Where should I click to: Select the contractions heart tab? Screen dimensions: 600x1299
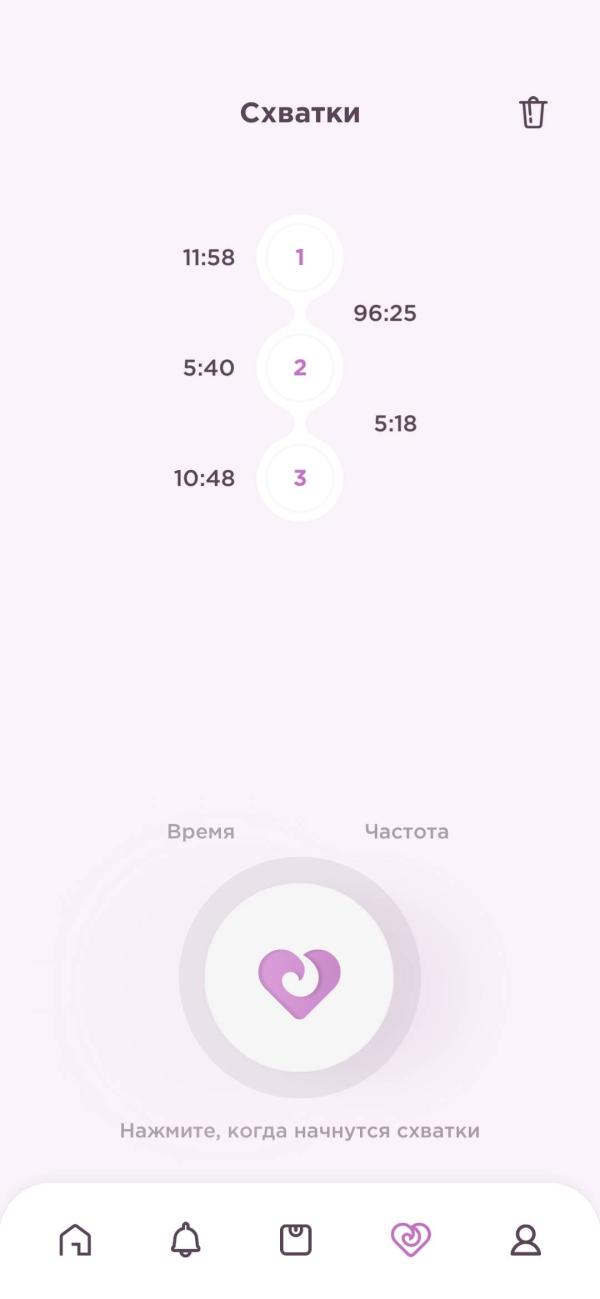pos(410,1240)
